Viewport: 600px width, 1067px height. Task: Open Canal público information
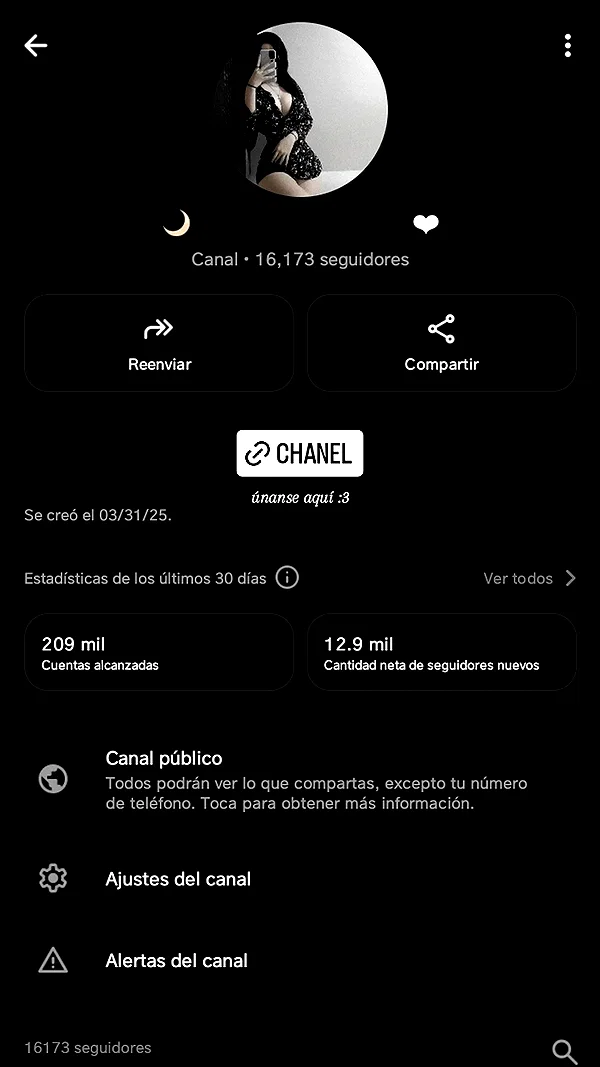pos(300,780)
